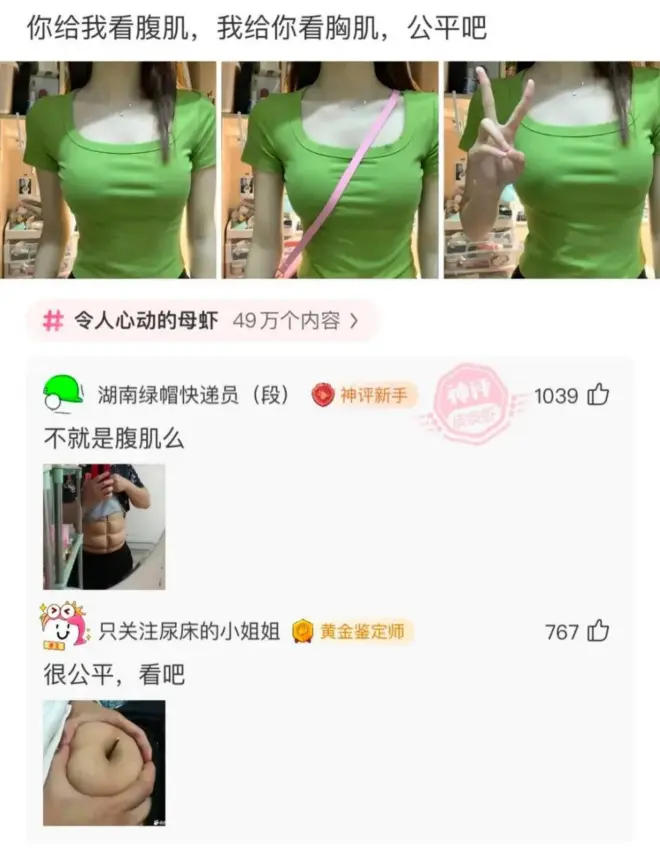Image resolution: width=660 pixels, height=851 pixels.
Task: Like the comment by 湖南绿帽快递员
Action: (x=598, y=395)
